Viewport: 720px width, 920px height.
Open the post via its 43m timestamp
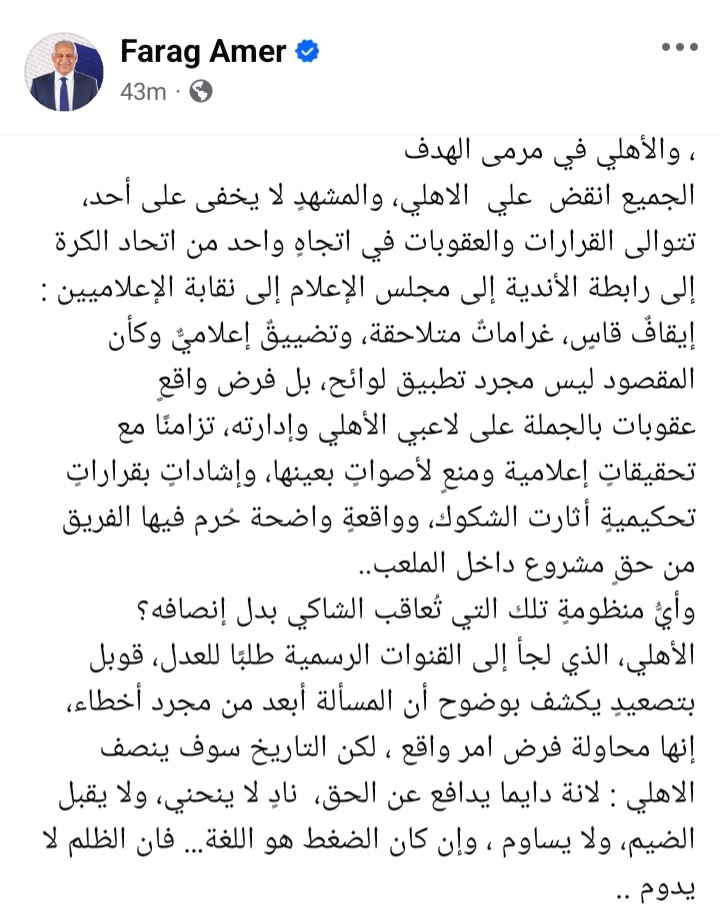click(x=142, y=91)
